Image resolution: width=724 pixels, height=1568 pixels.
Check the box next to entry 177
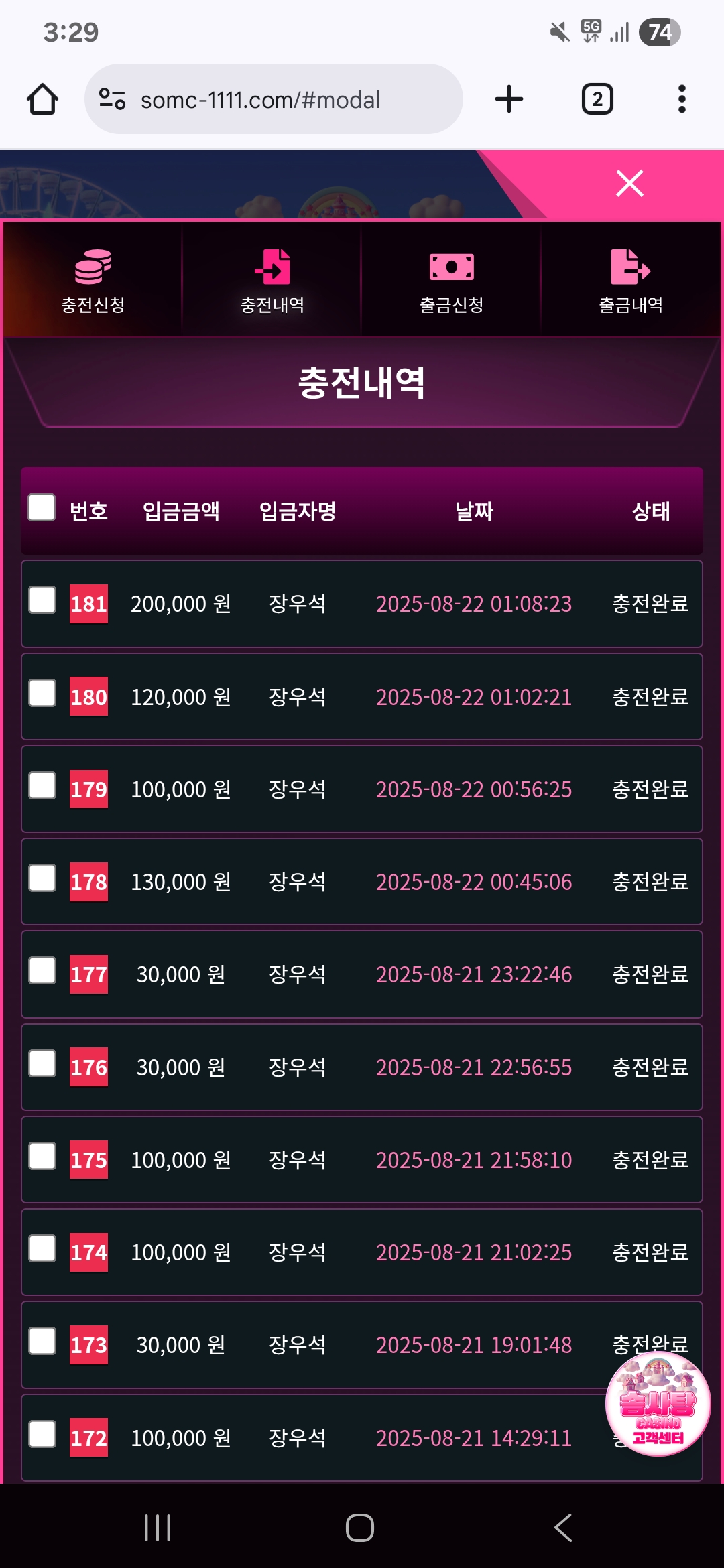[42, 970]
